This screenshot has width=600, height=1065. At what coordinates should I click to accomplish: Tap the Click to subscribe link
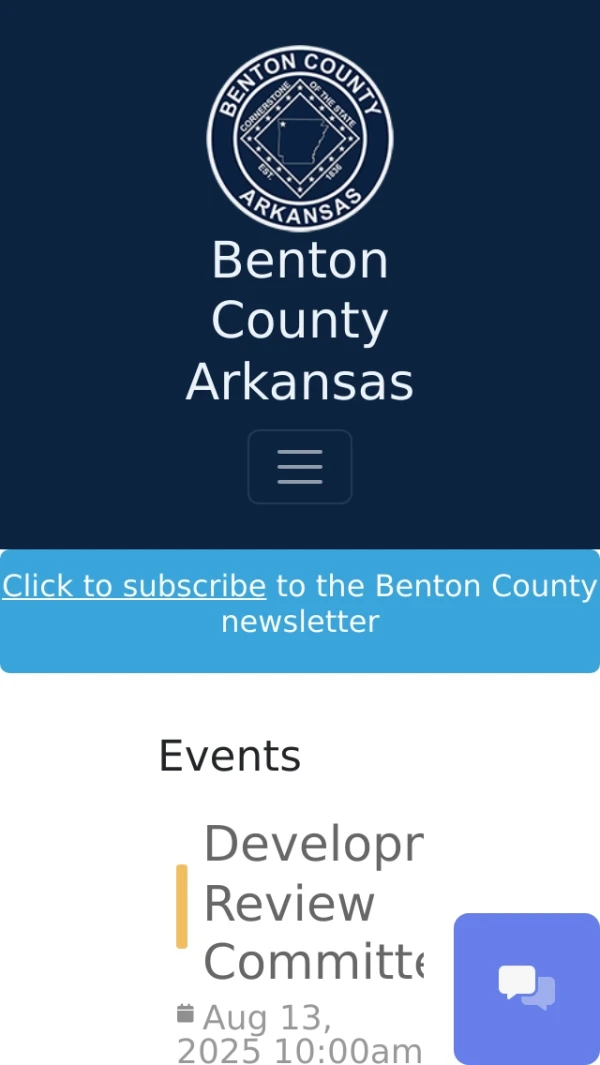pyautogui.click(x=134, y=586)
